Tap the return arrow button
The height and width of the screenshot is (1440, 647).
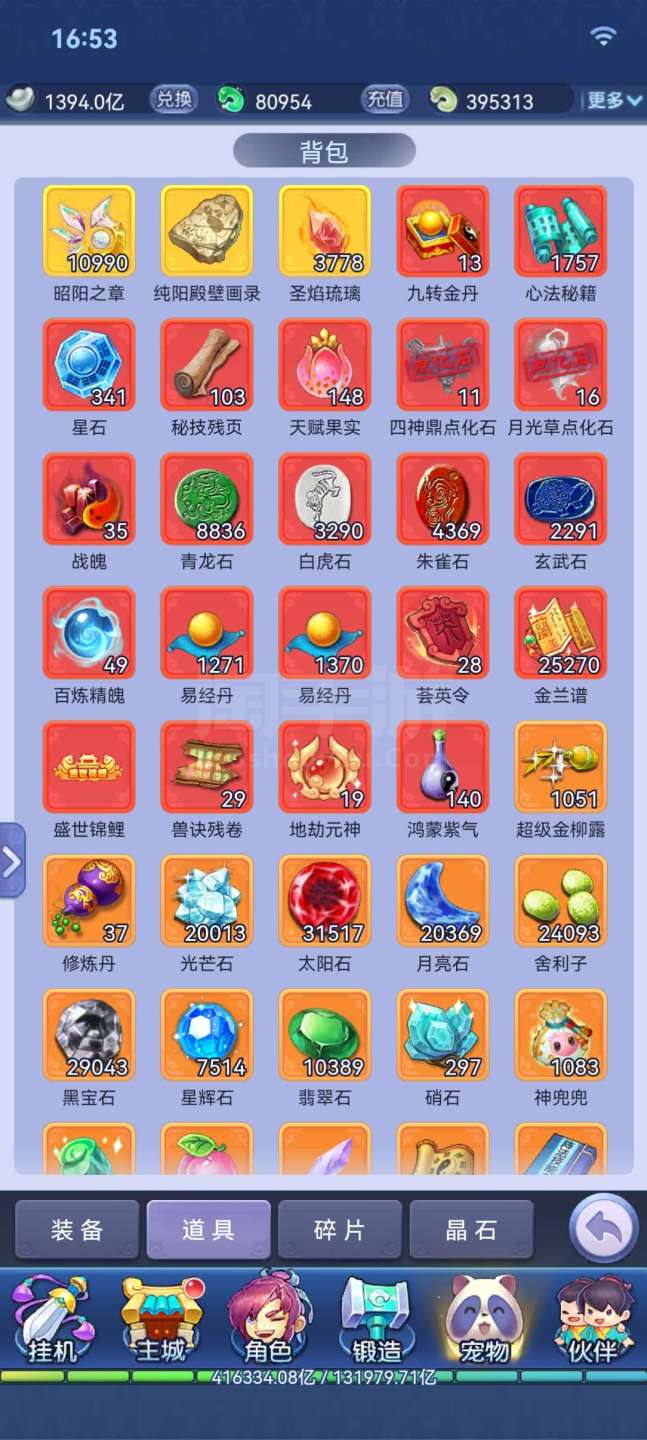point(603,1228)
